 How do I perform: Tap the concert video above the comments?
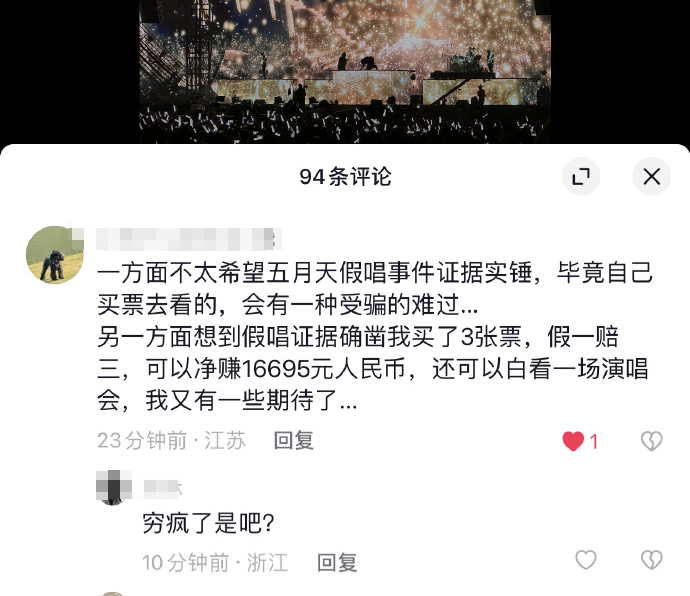coord(345,70)
